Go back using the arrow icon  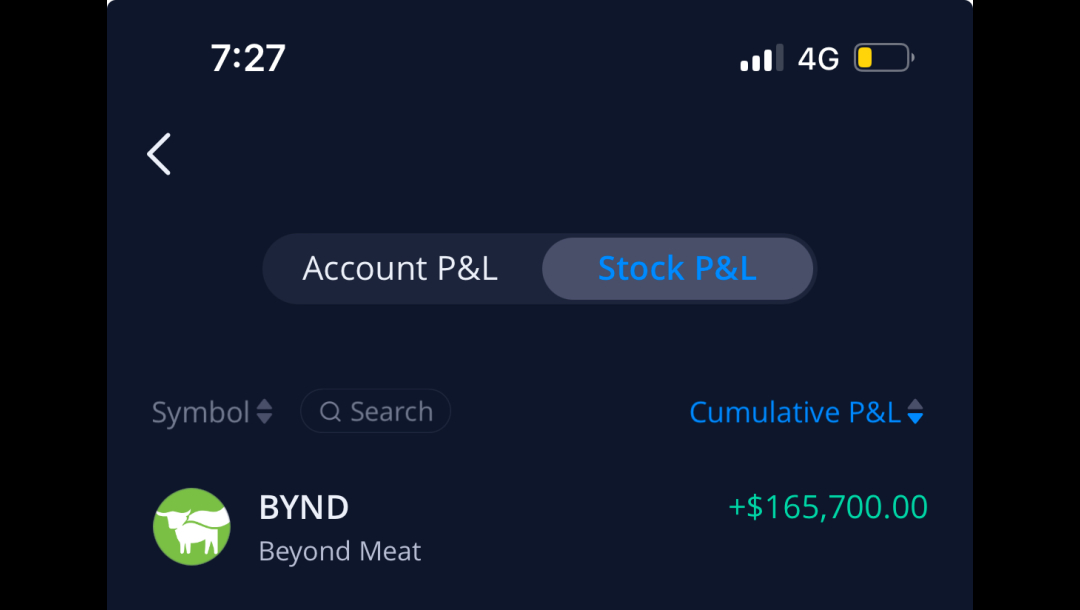tap(160, 154)
